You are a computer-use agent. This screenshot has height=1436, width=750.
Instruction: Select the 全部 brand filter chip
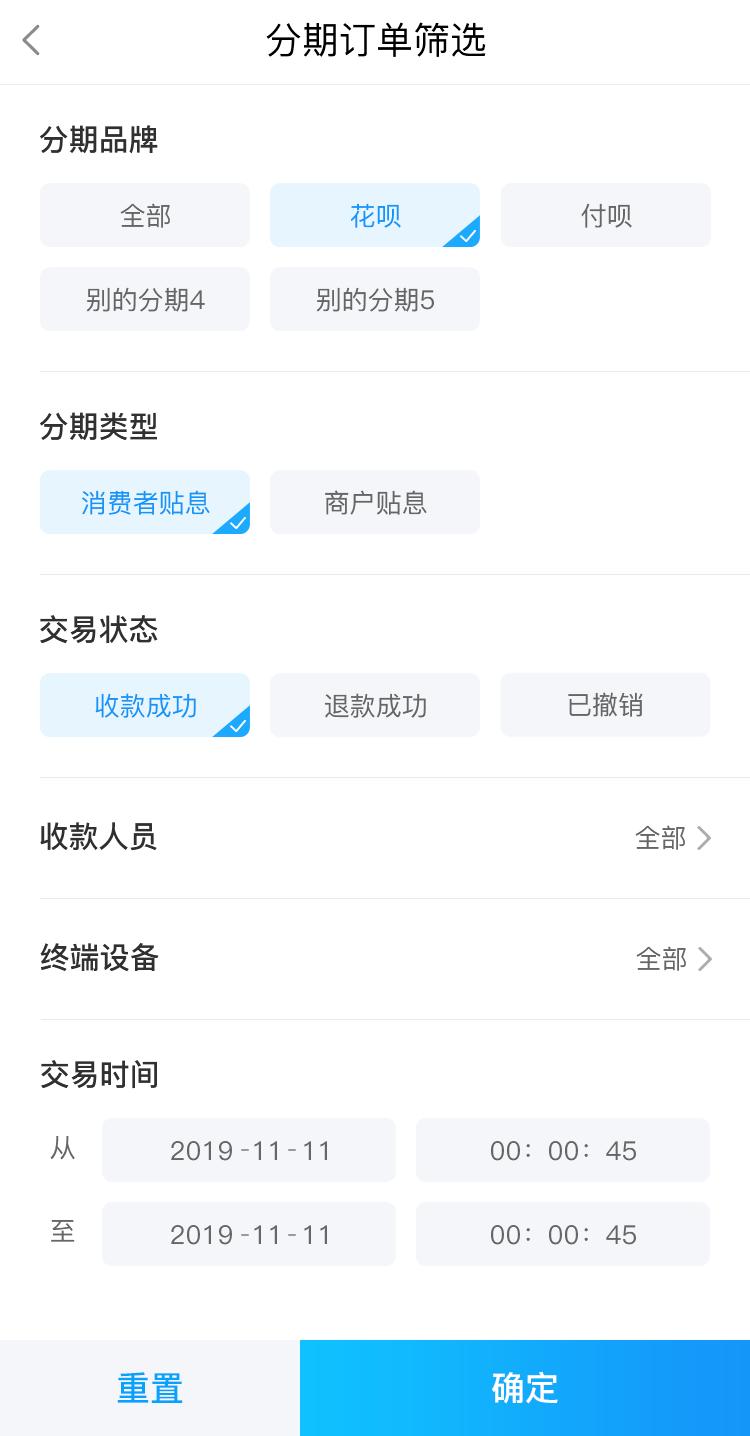(144, 215)
